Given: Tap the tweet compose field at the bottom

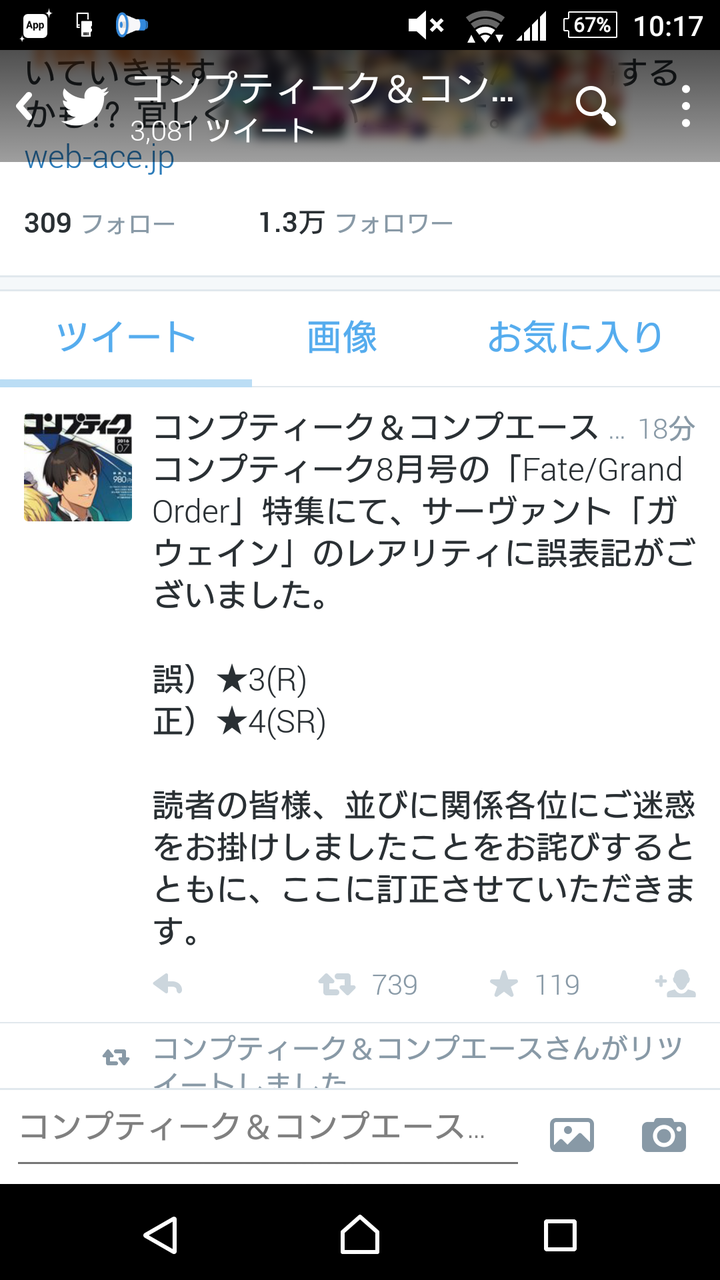Looking at the screenshot, I should click(267, 1128).
